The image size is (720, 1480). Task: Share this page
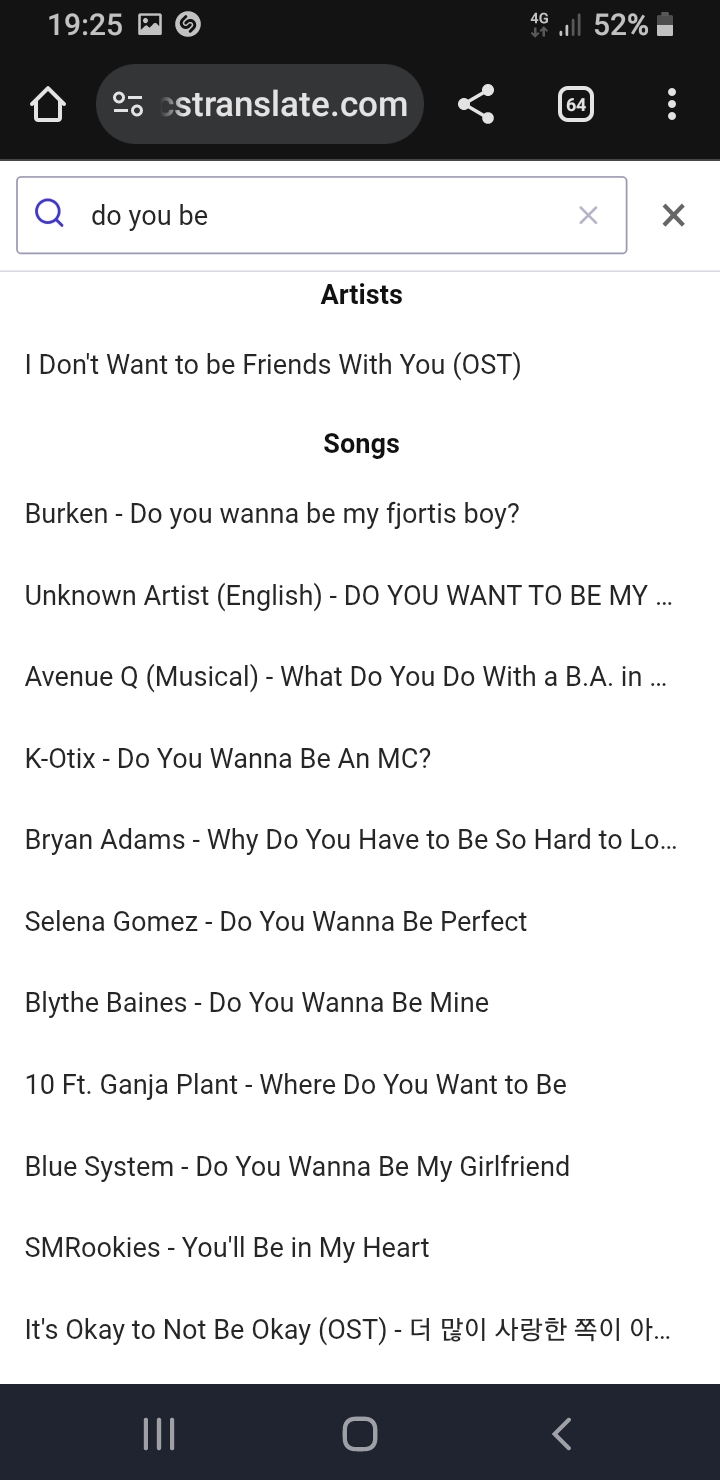point(476,104)
